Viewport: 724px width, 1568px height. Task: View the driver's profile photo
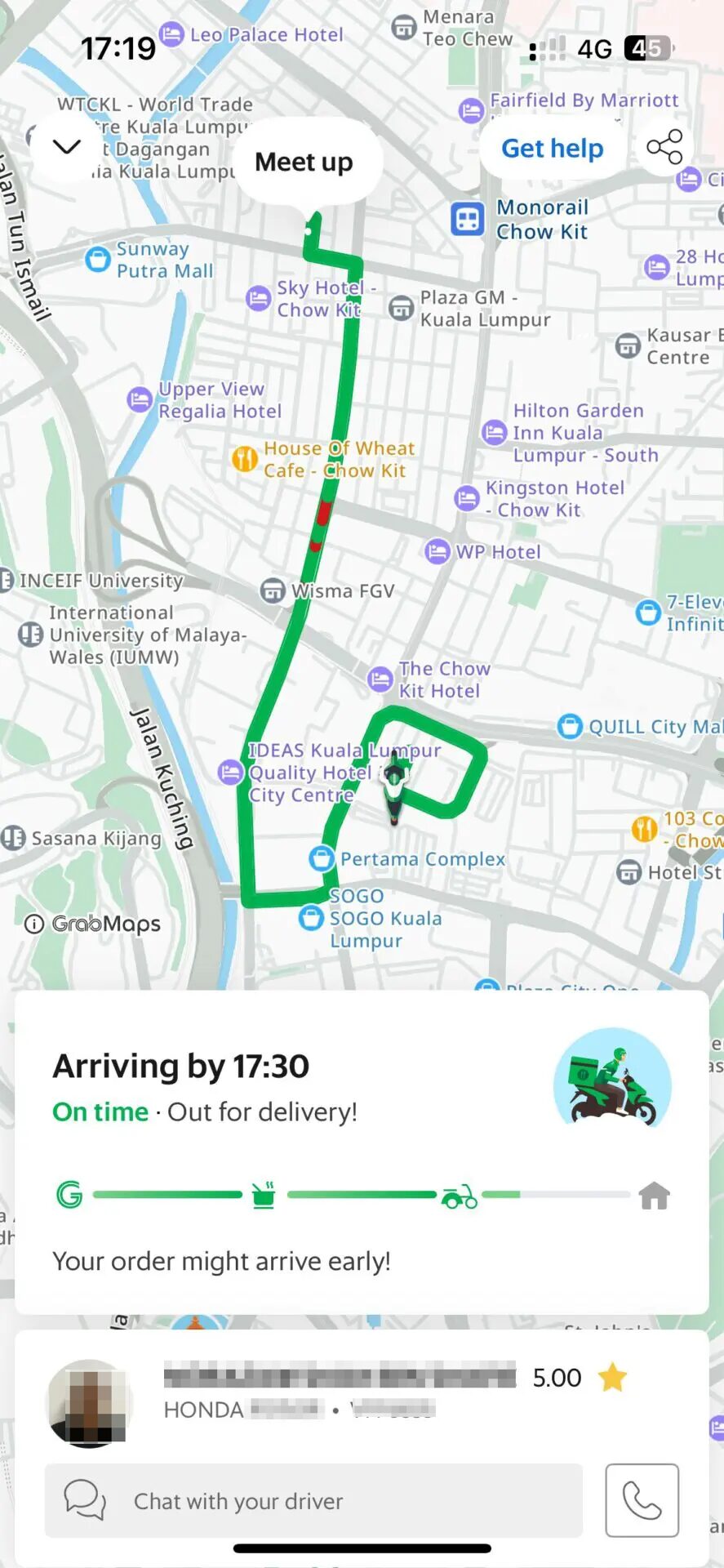click(x=91, y=1403)
